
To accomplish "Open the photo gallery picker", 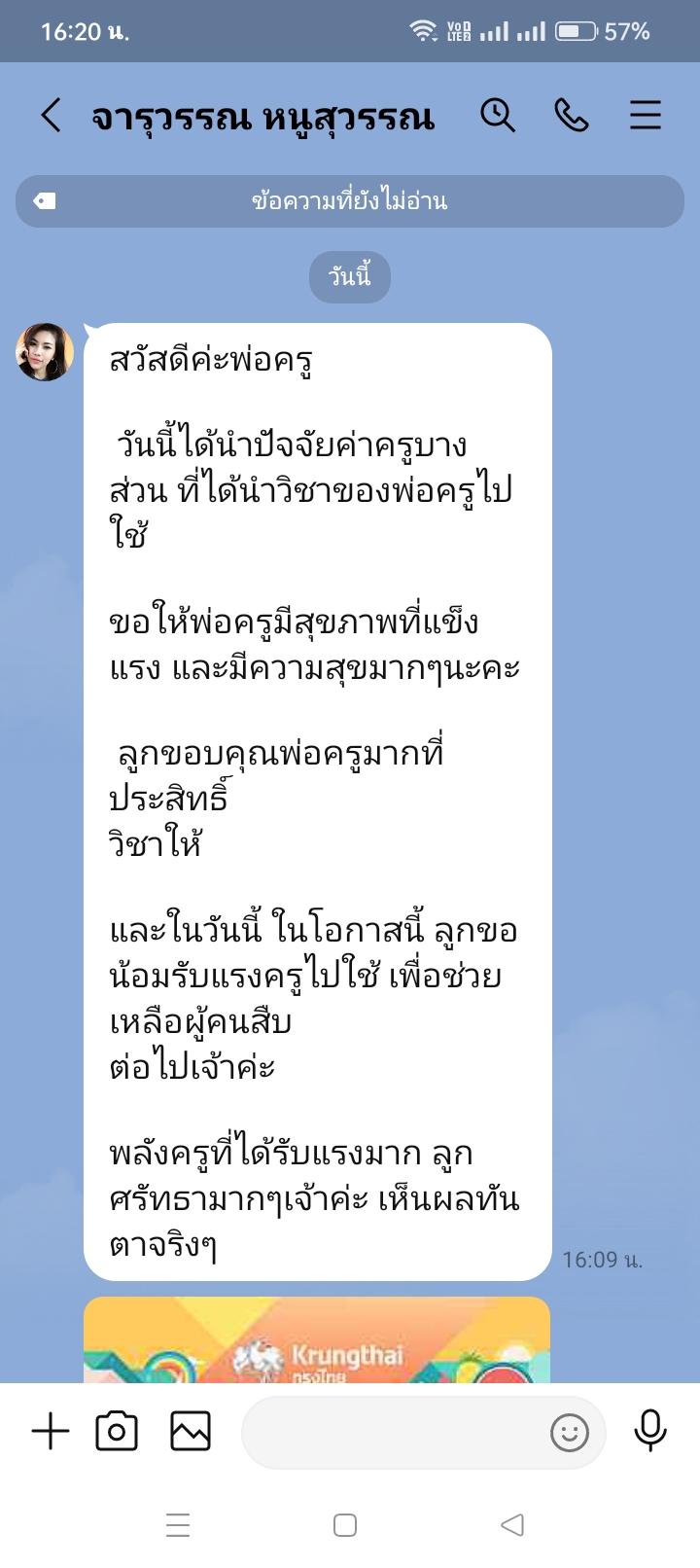I will pos(191,1432).
